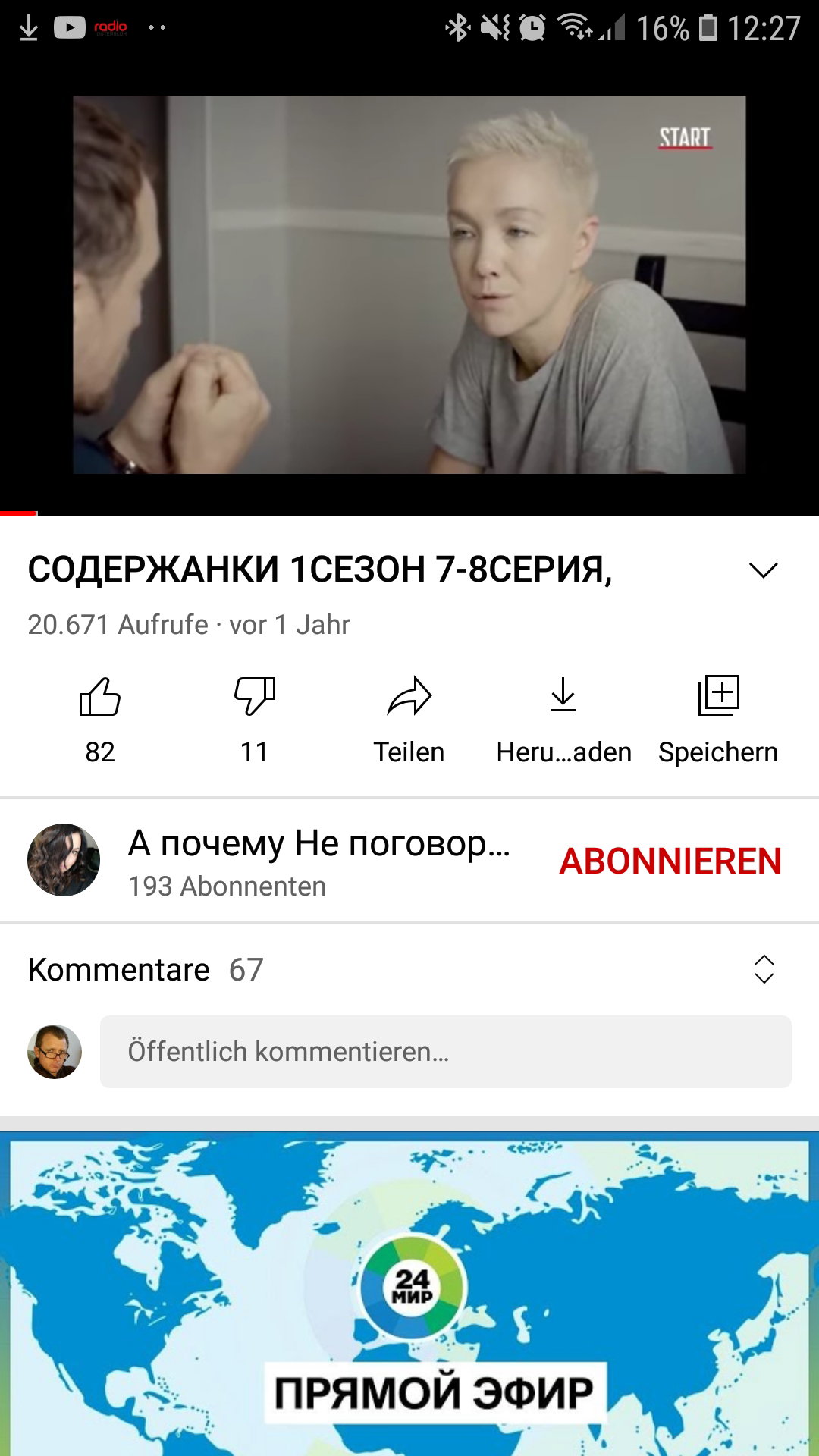
Task: Tap the video player to show controls
Action: pyautogui.click(x=409, y=284)
